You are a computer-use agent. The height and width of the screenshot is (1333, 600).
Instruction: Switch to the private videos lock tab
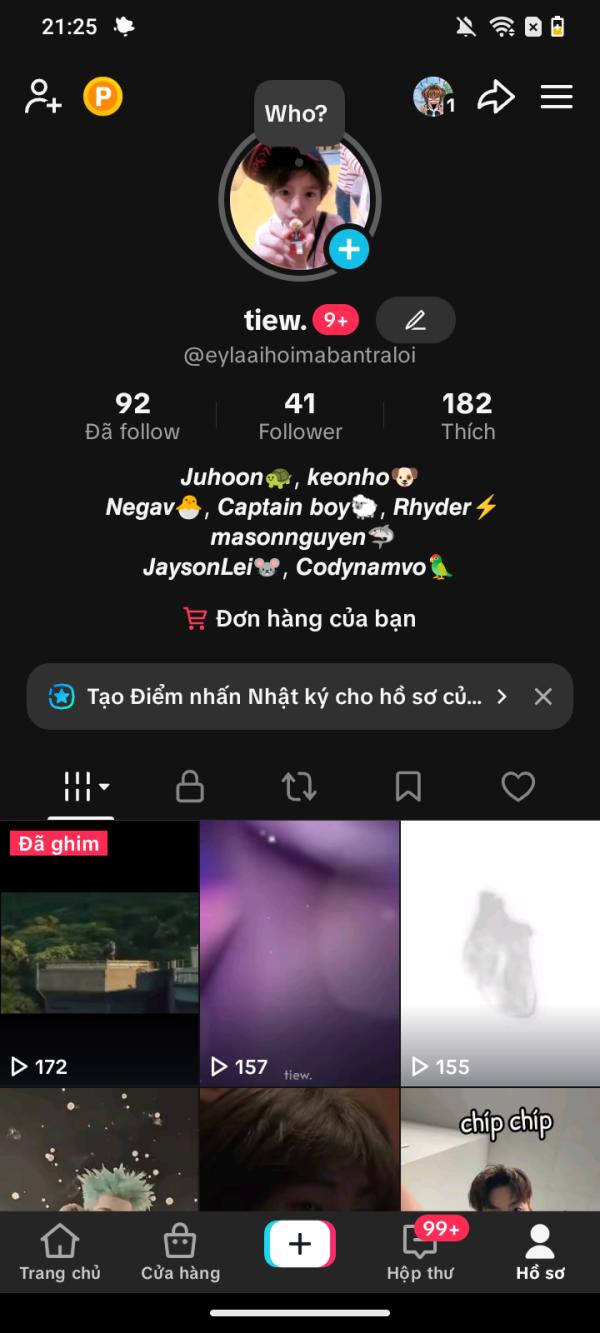point(190,786)
